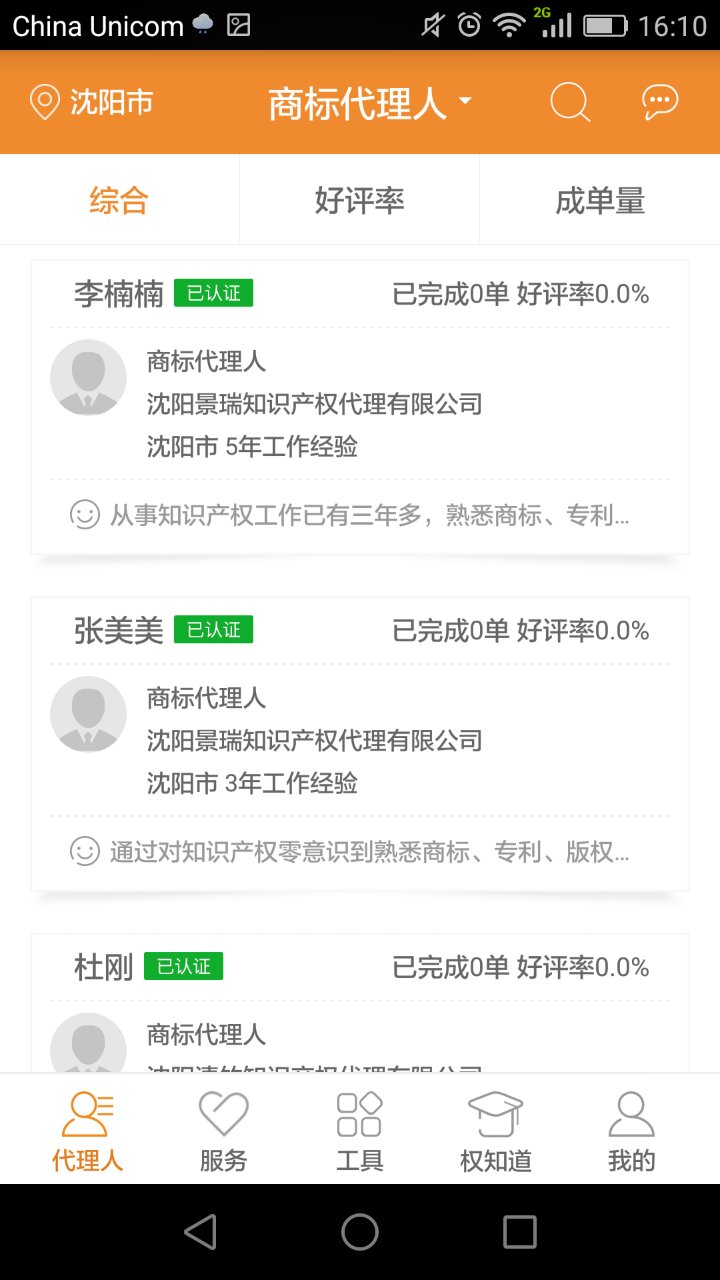Click the 已认证 badge next to 李楠楠
Viewport: 720px width, 1280px height.
click(x=212, y=292)
